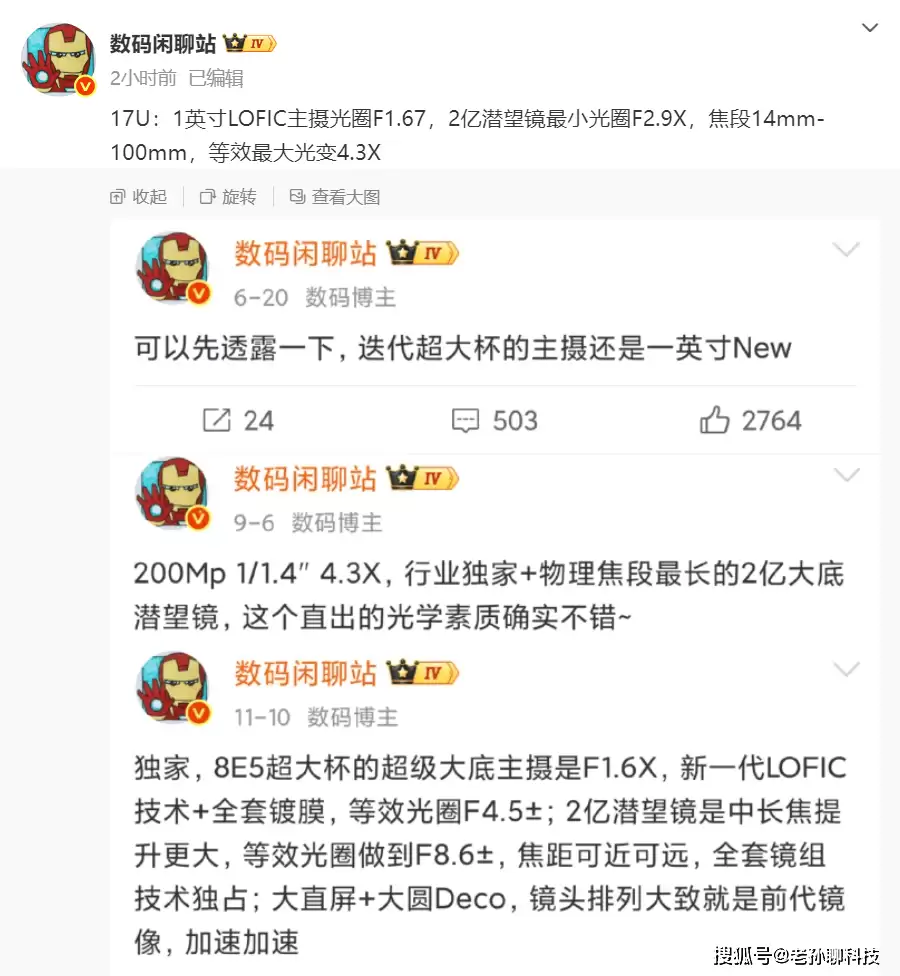View the full-size image via 查看大图
The image size is (900, 976).
coord(334,197)
